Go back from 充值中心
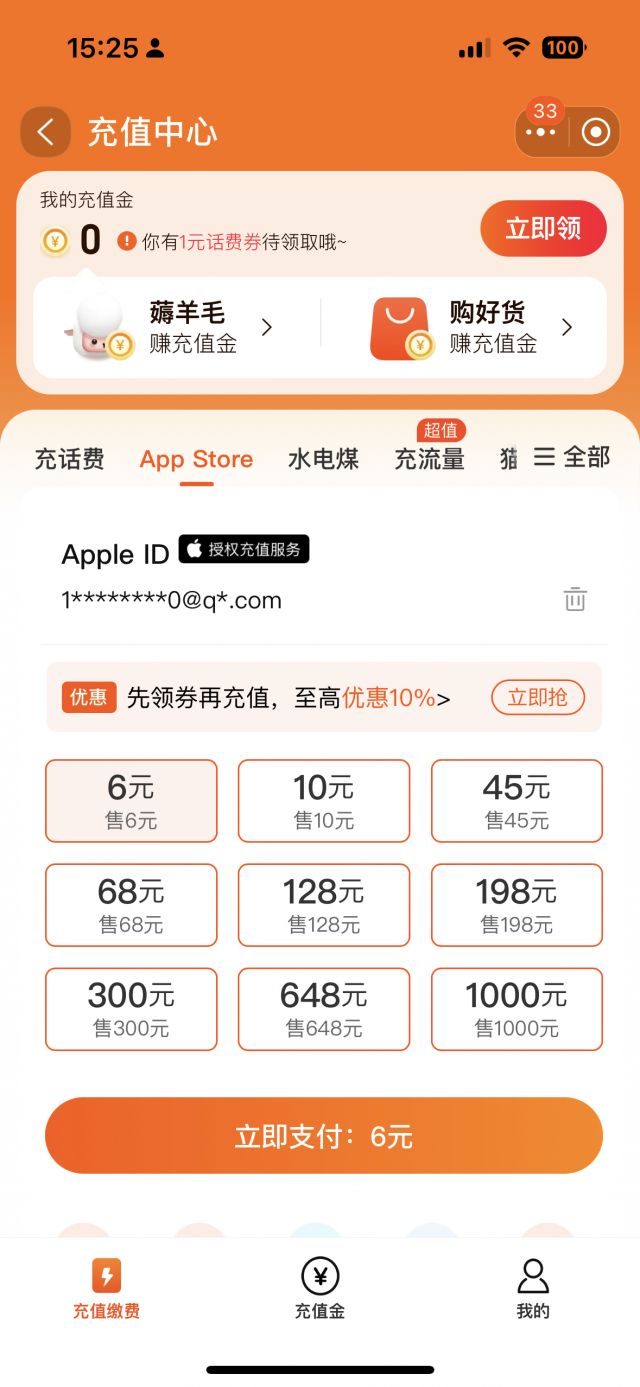Image resolution: width=640 pixels, height=1387 pixels. click(45, 132)
